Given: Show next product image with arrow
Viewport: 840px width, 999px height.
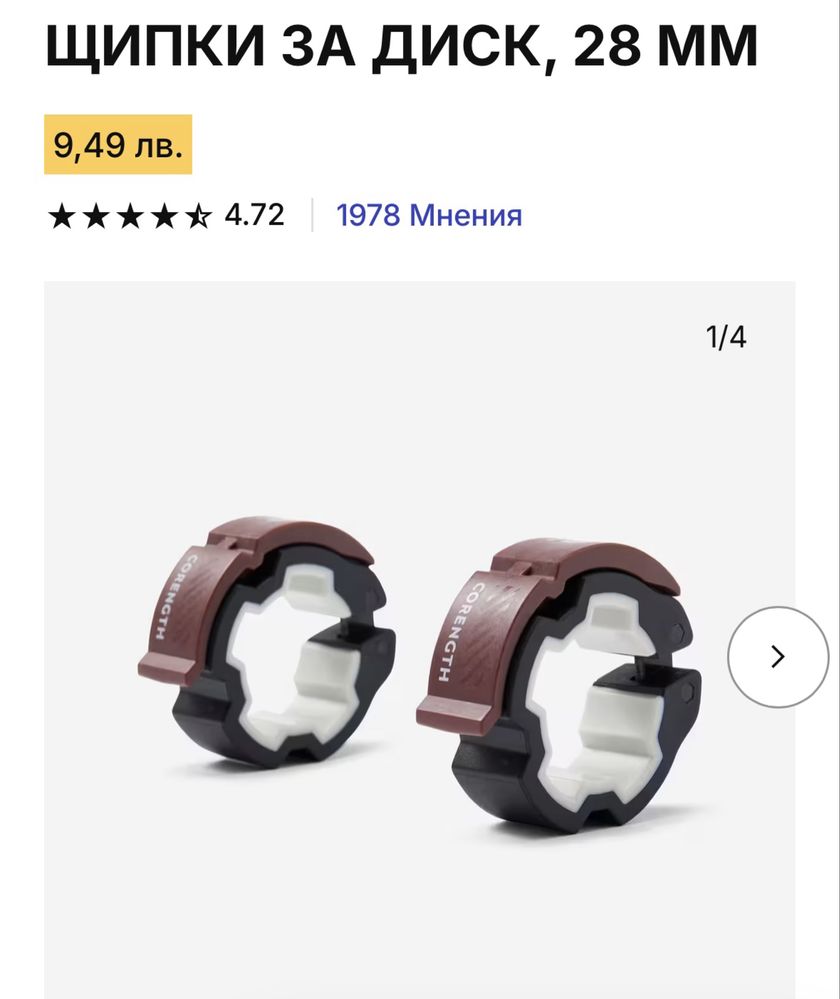Looking at the screenshot, I should [x=777, y=657].
